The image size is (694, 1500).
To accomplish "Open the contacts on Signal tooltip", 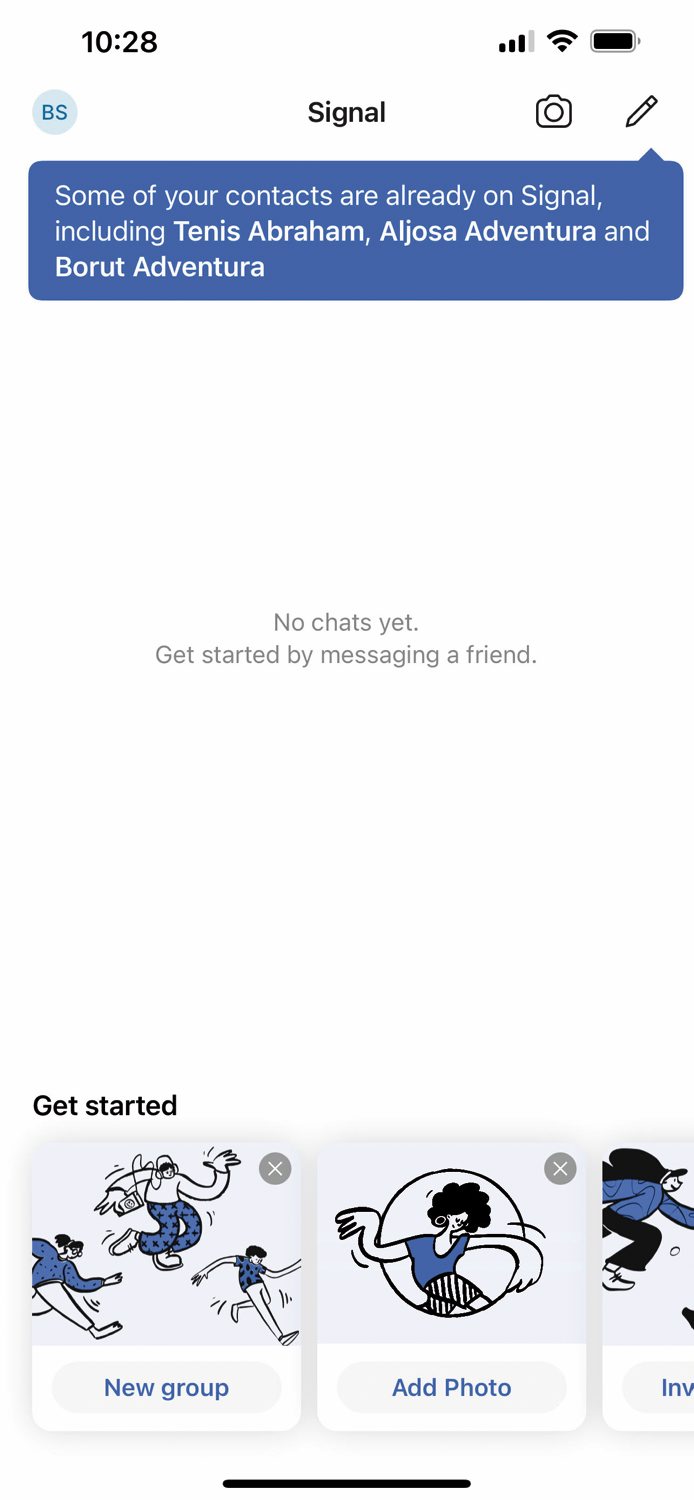I will pos(356,231).
